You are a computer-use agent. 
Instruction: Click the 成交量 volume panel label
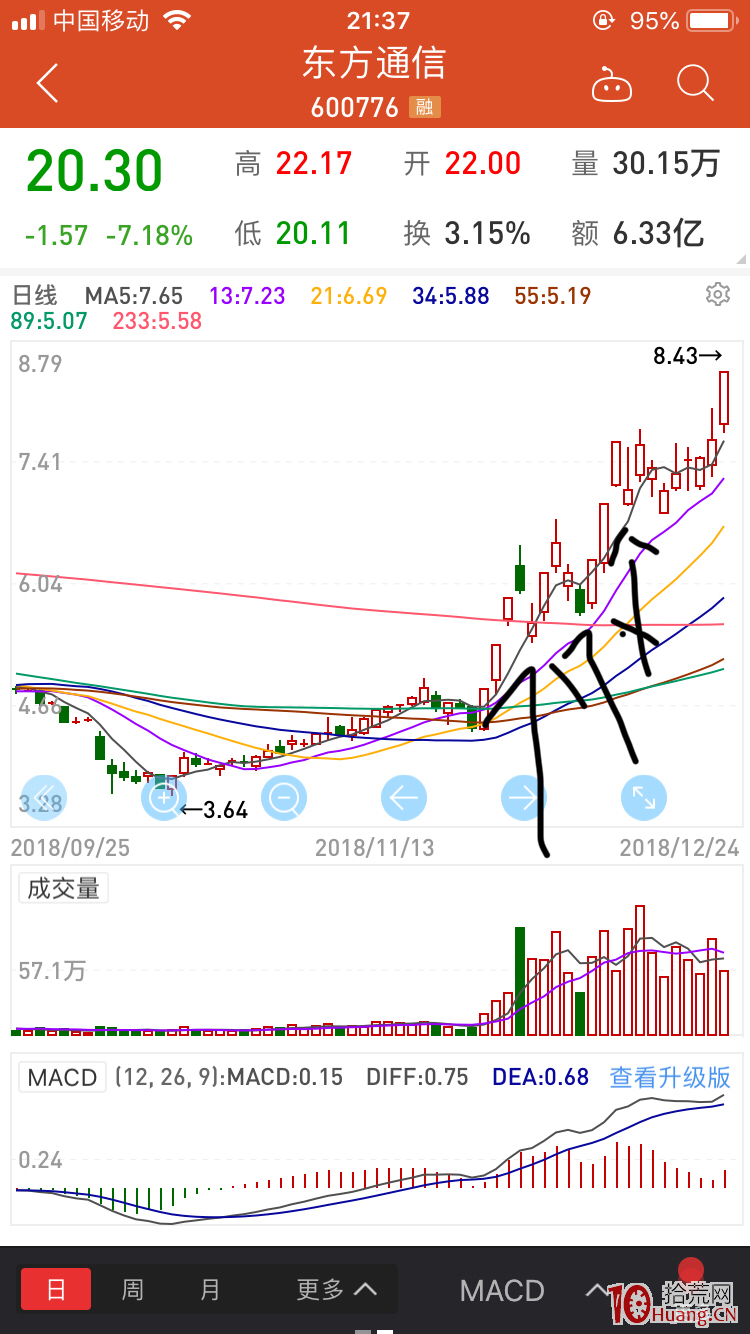click(x=62, y=888)
